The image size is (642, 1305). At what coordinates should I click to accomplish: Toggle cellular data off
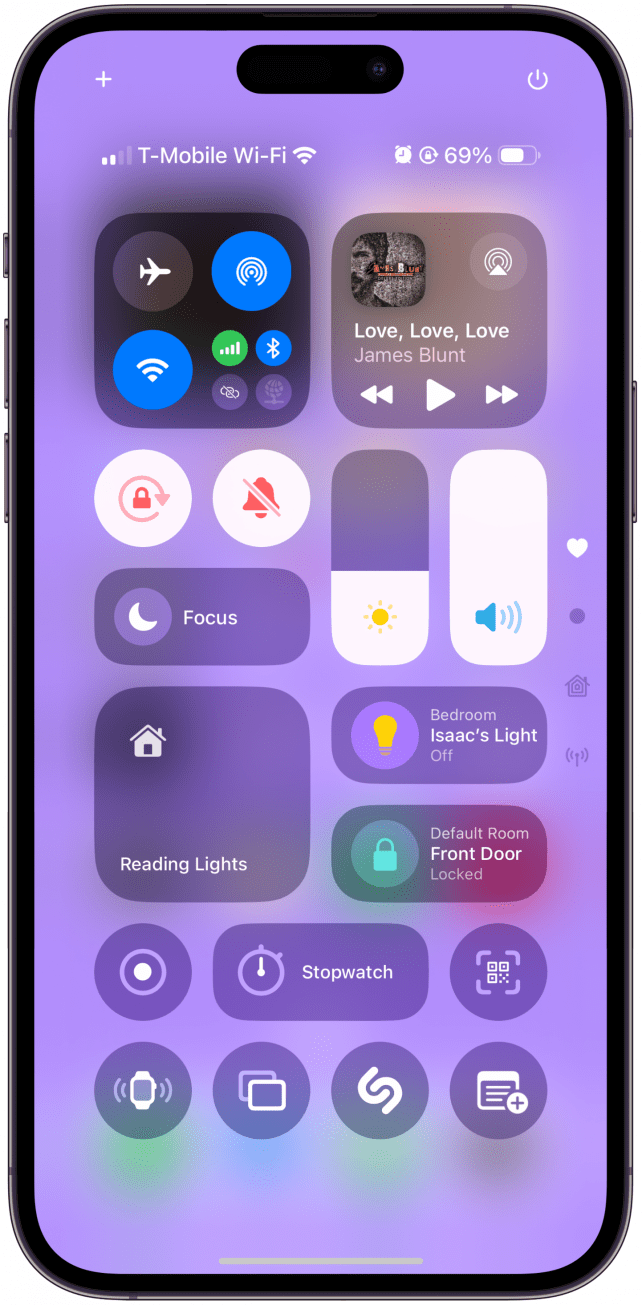[x=230, y=348]
